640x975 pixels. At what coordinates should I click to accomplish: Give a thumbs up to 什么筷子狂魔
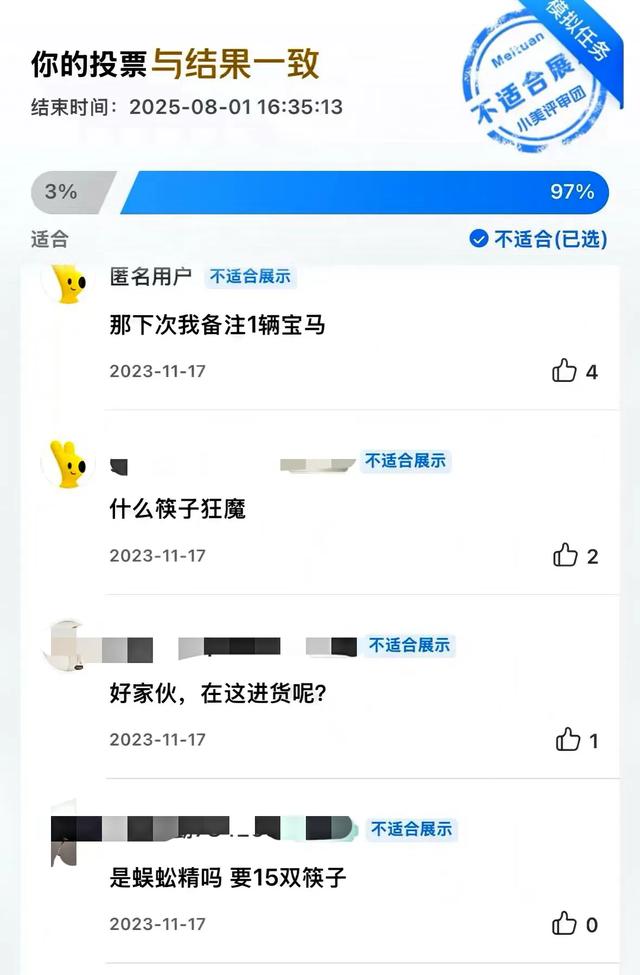(565, 555)
